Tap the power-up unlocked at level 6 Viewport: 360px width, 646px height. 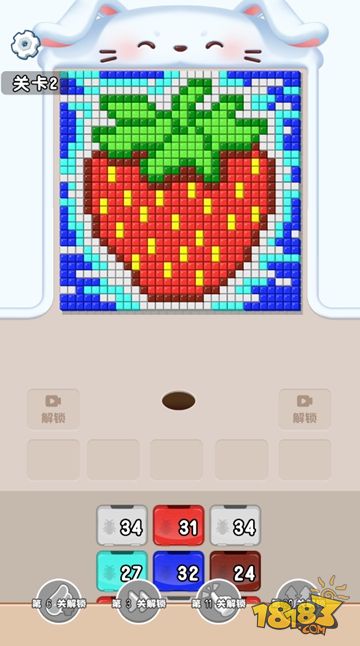pyautogui.click(x=58, y=602)
